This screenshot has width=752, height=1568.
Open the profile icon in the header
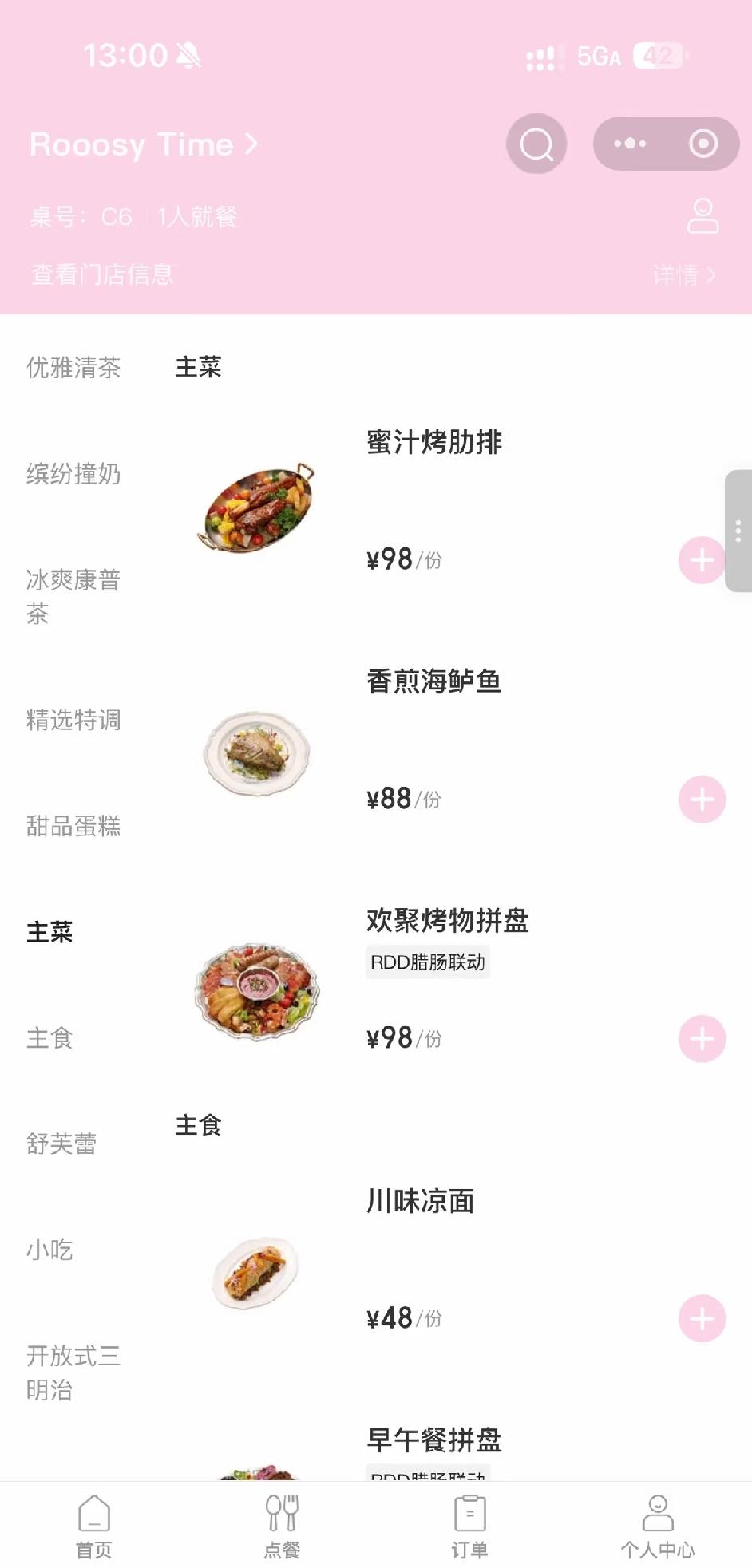pos(703,216)
